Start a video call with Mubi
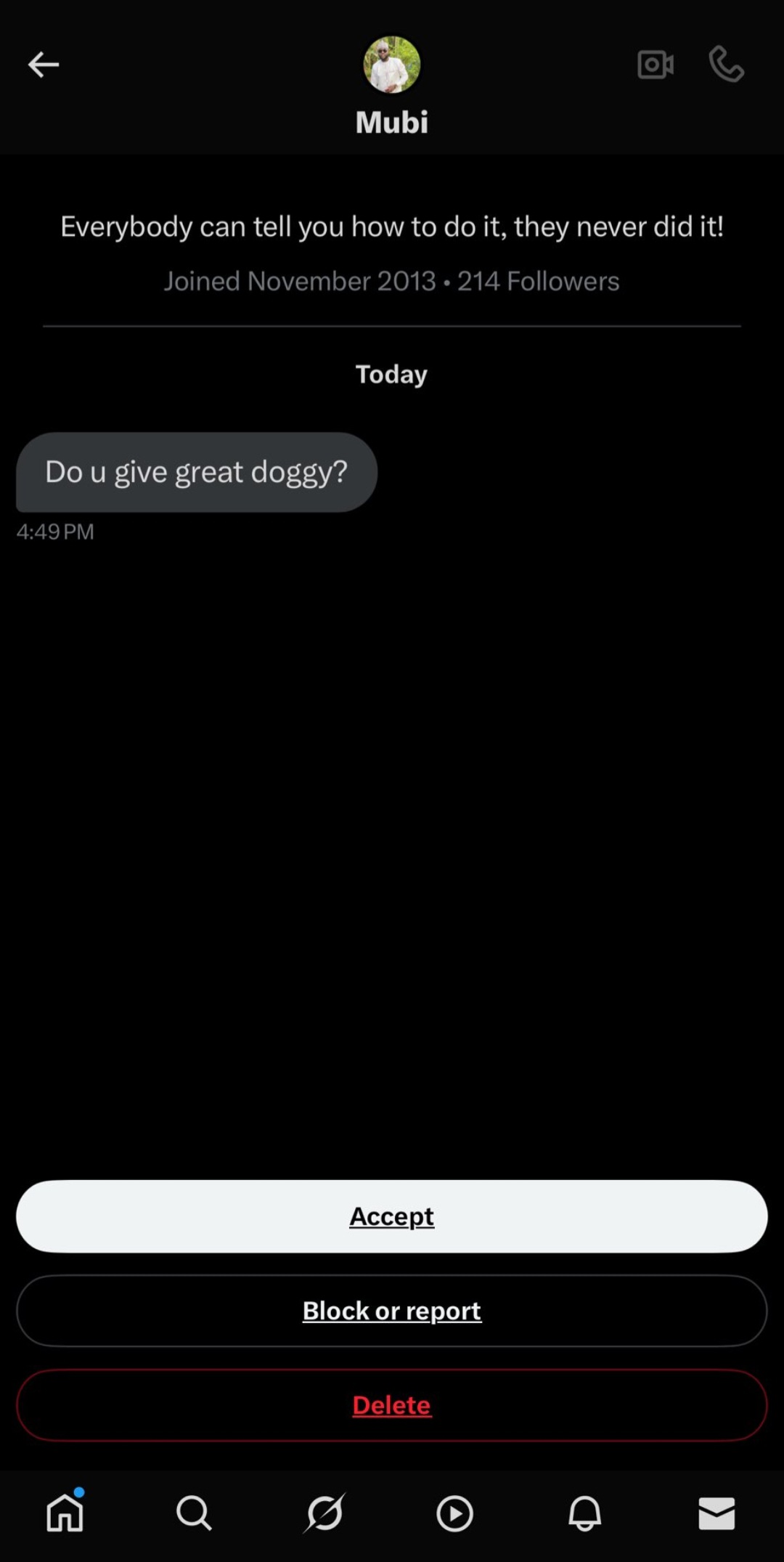Image resolution: width=784 pixels, height=1562 pixels. pos(656,65)
